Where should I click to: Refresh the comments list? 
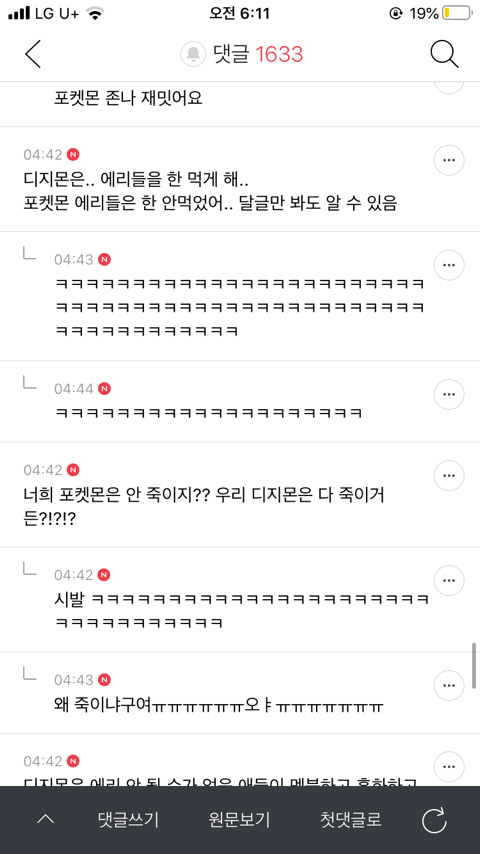[434, 820]
